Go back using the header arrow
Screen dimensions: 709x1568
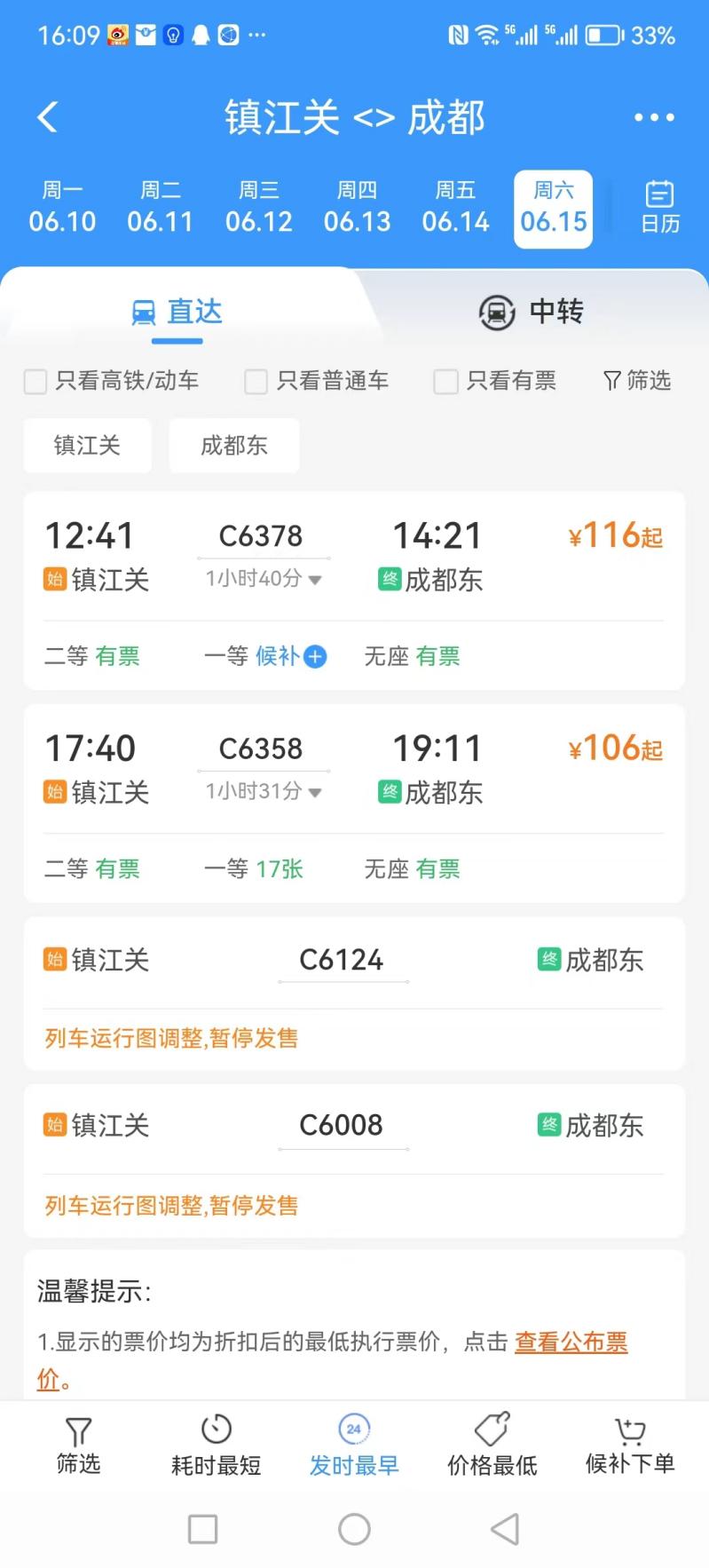click(x=48, y=117)
